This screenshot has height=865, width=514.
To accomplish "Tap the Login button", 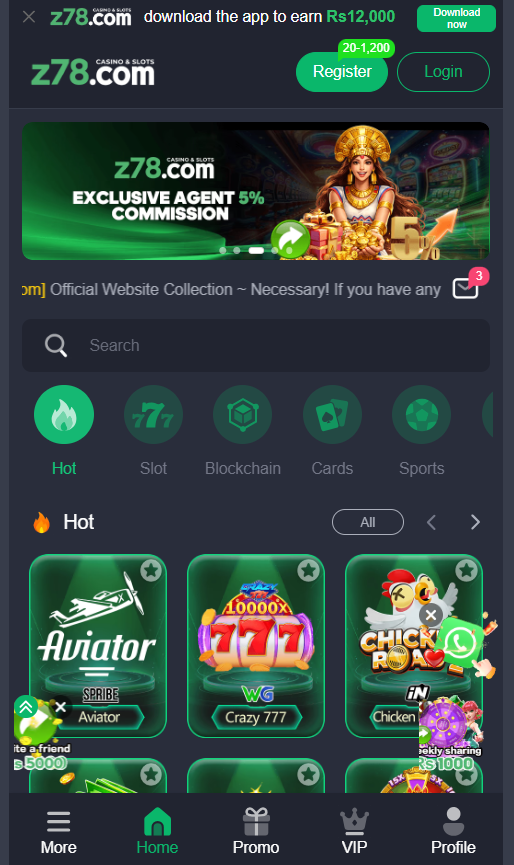I will point(443,72).
